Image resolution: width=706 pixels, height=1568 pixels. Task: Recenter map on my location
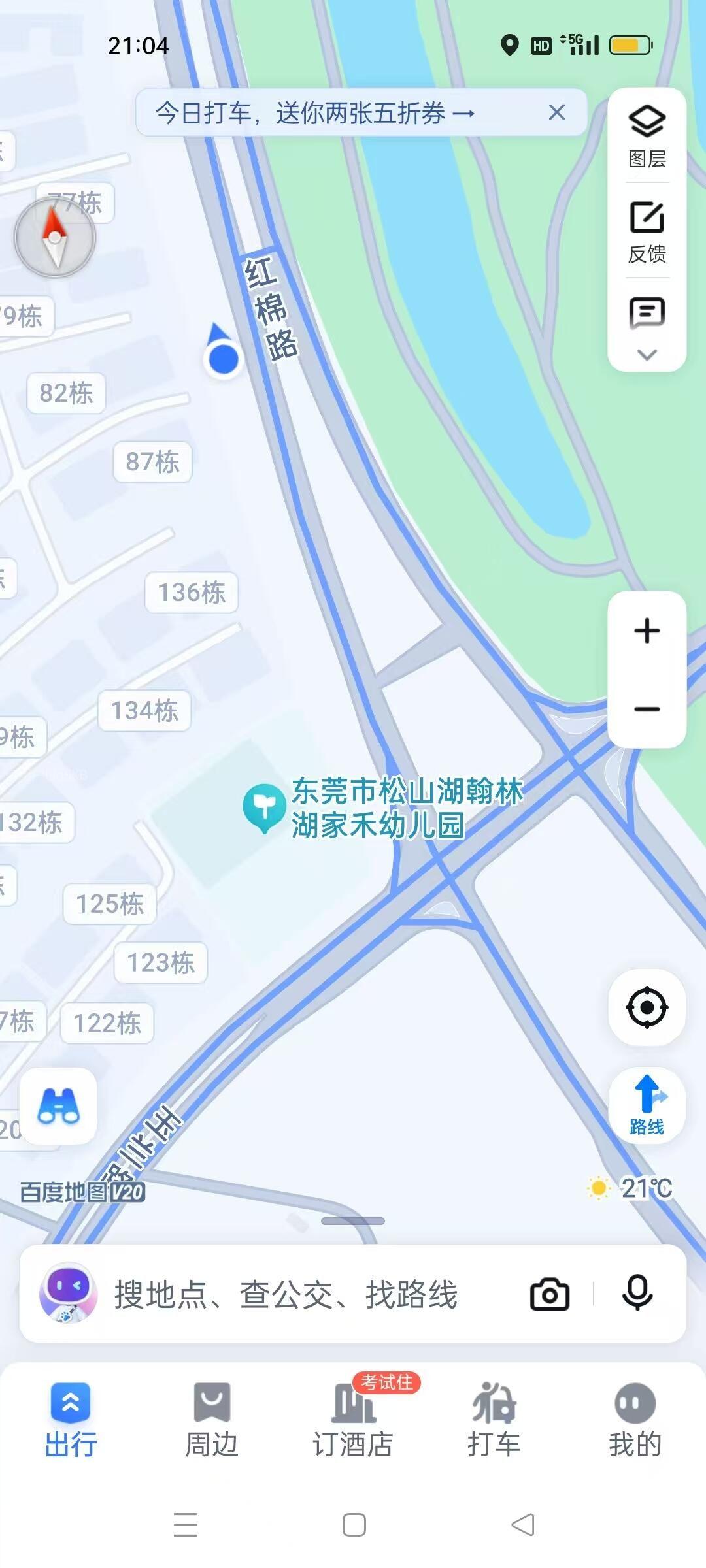pos(647,1007)
